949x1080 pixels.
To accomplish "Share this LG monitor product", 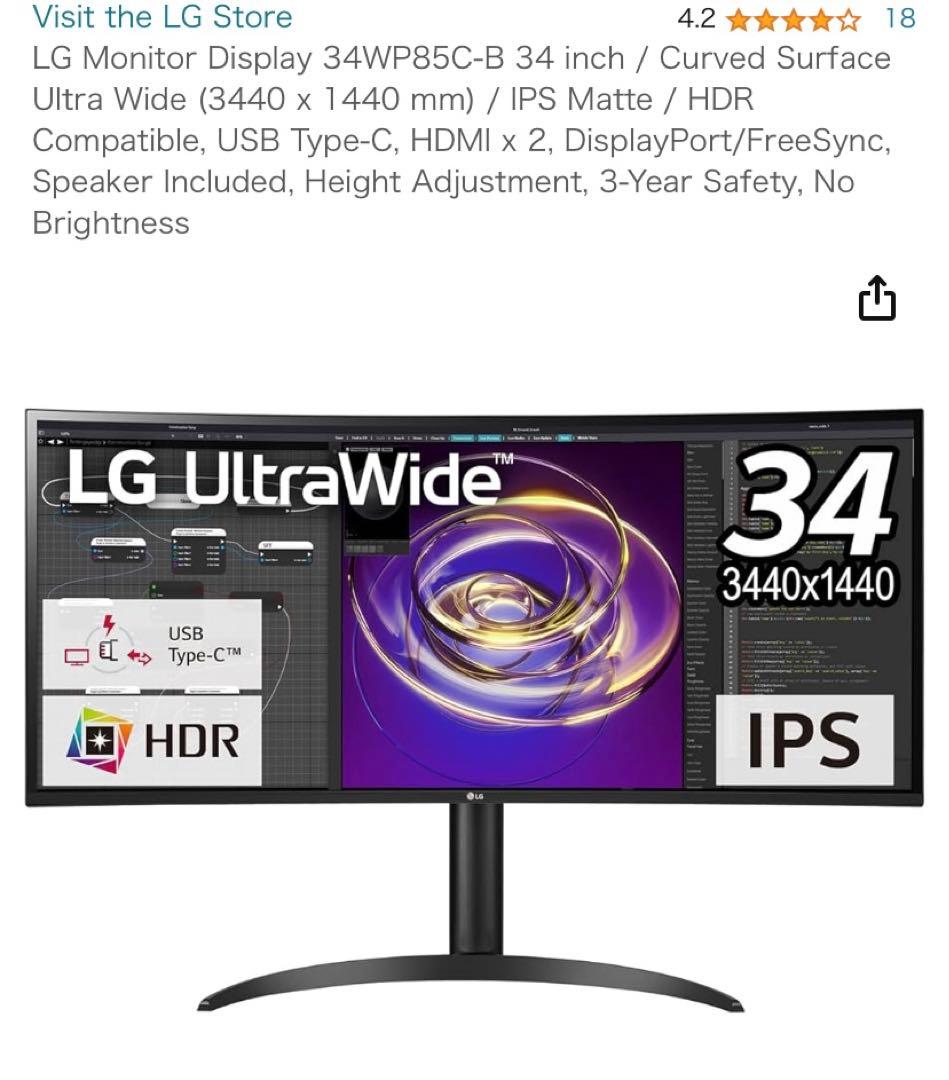I will (x=877, y=299).
